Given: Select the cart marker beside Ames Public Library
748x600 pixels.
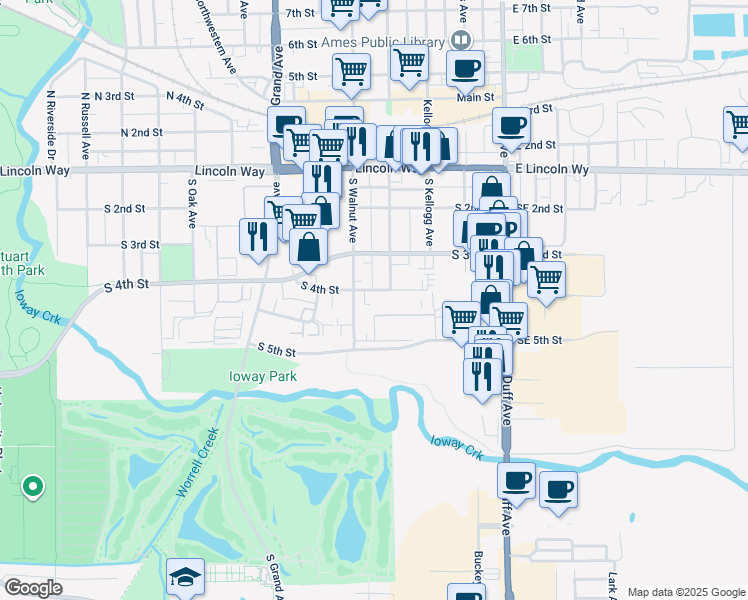Looking at the screenshot, I should 410,62.
